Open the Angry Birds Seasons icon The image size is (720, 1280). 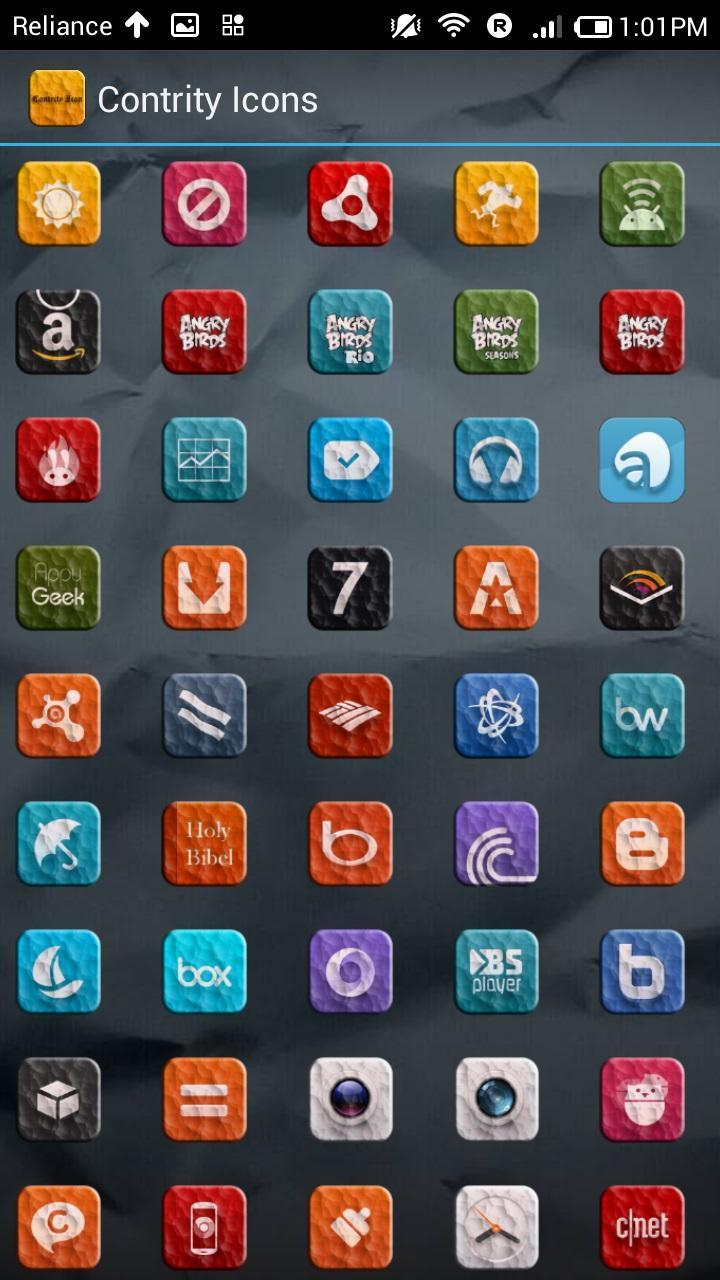(496, 331)
